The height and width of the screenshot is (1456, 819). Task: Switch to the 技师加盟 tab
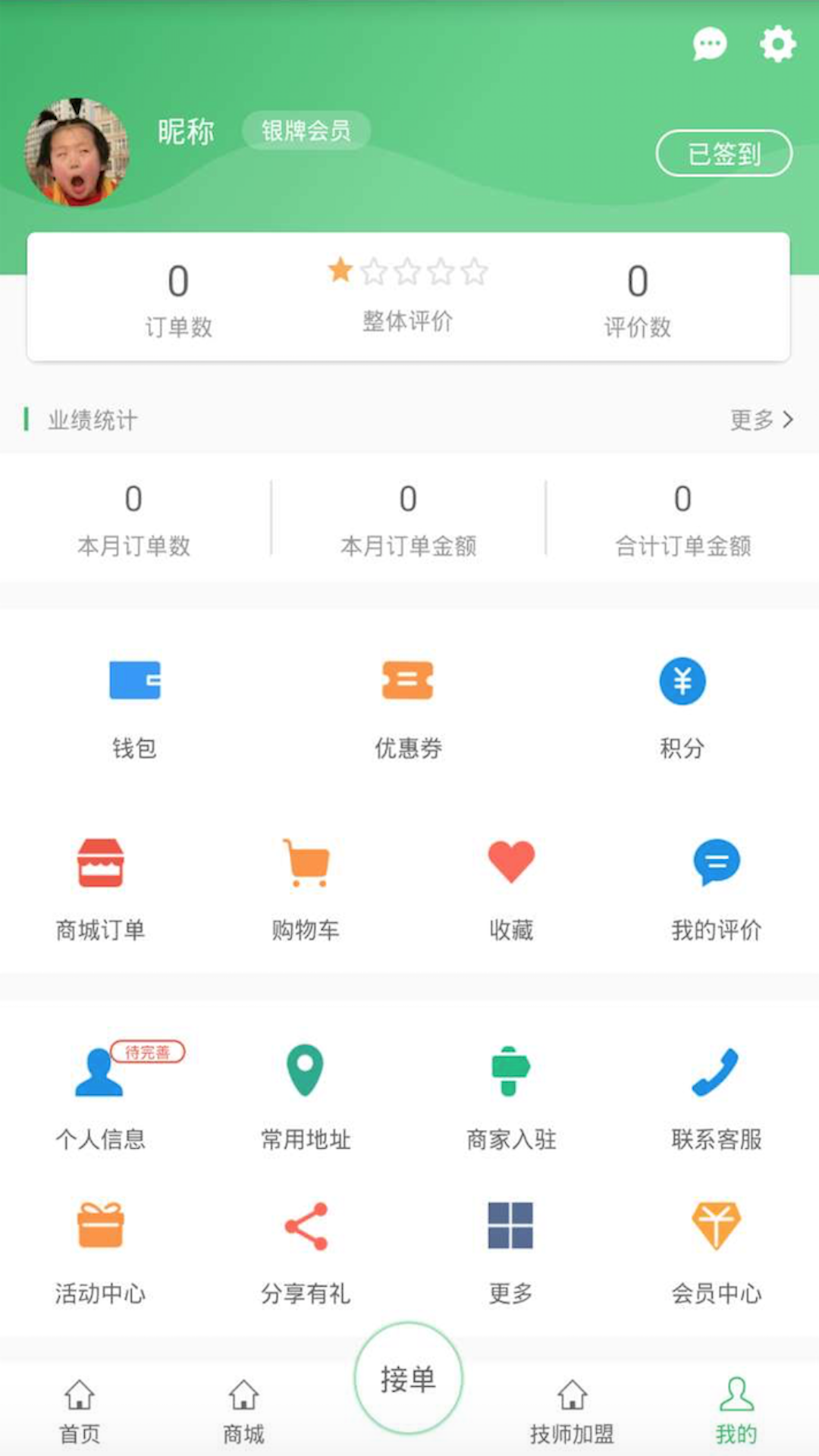pyautogui.click(x=572, y=1411)
